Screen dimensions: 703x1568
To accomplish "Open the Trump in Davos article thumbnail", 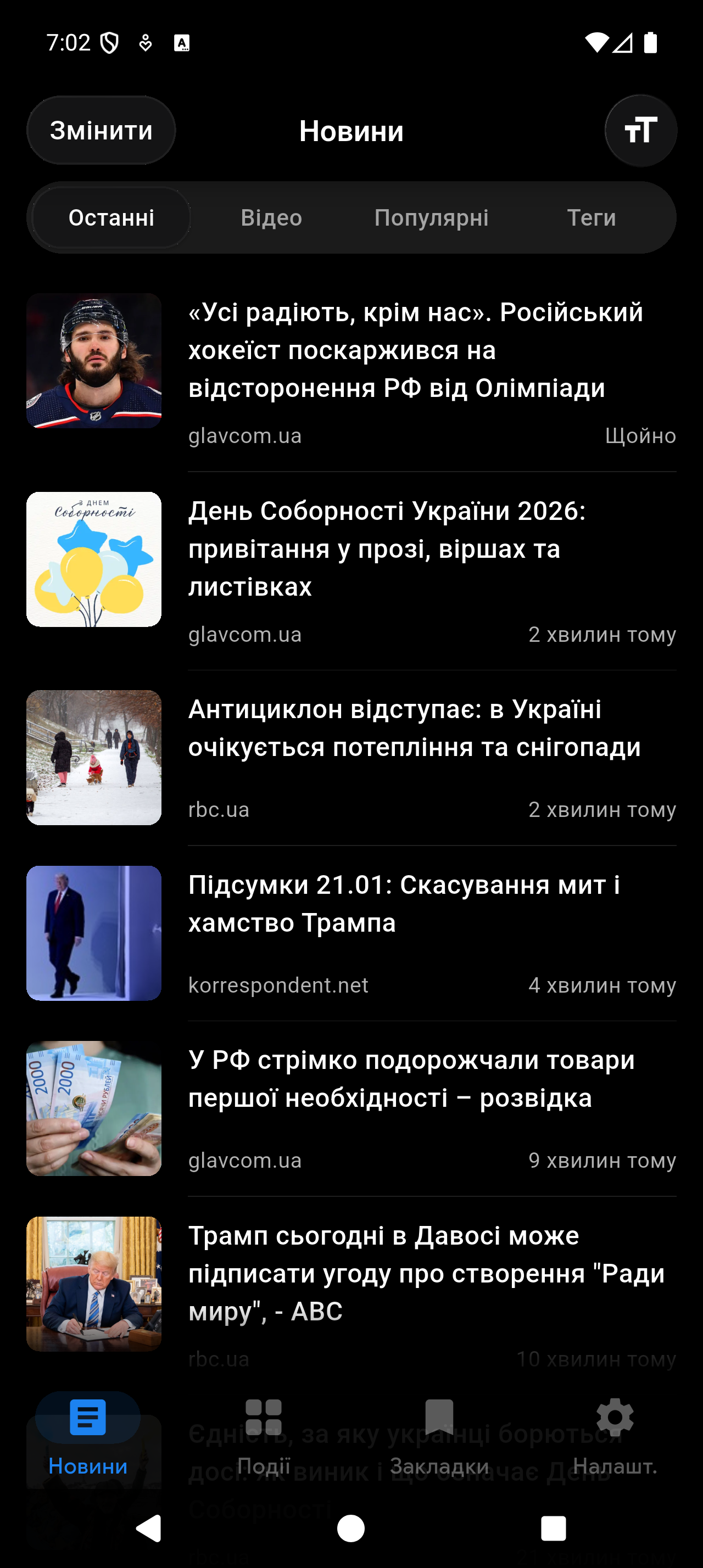I will pos(94,1283).
